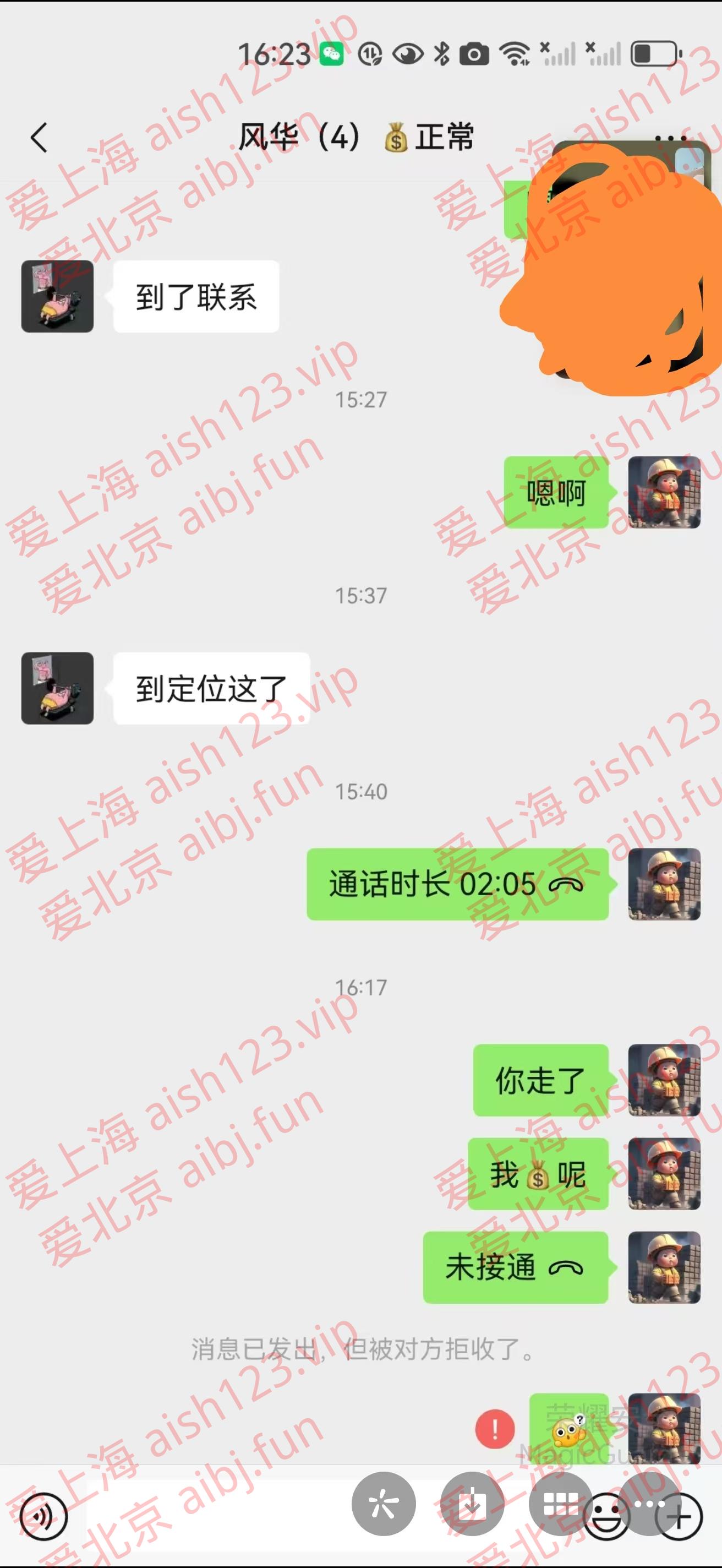Open my avatar beside 嗯啊 message
Screen dimensions: 722x1568
point(664,492)
